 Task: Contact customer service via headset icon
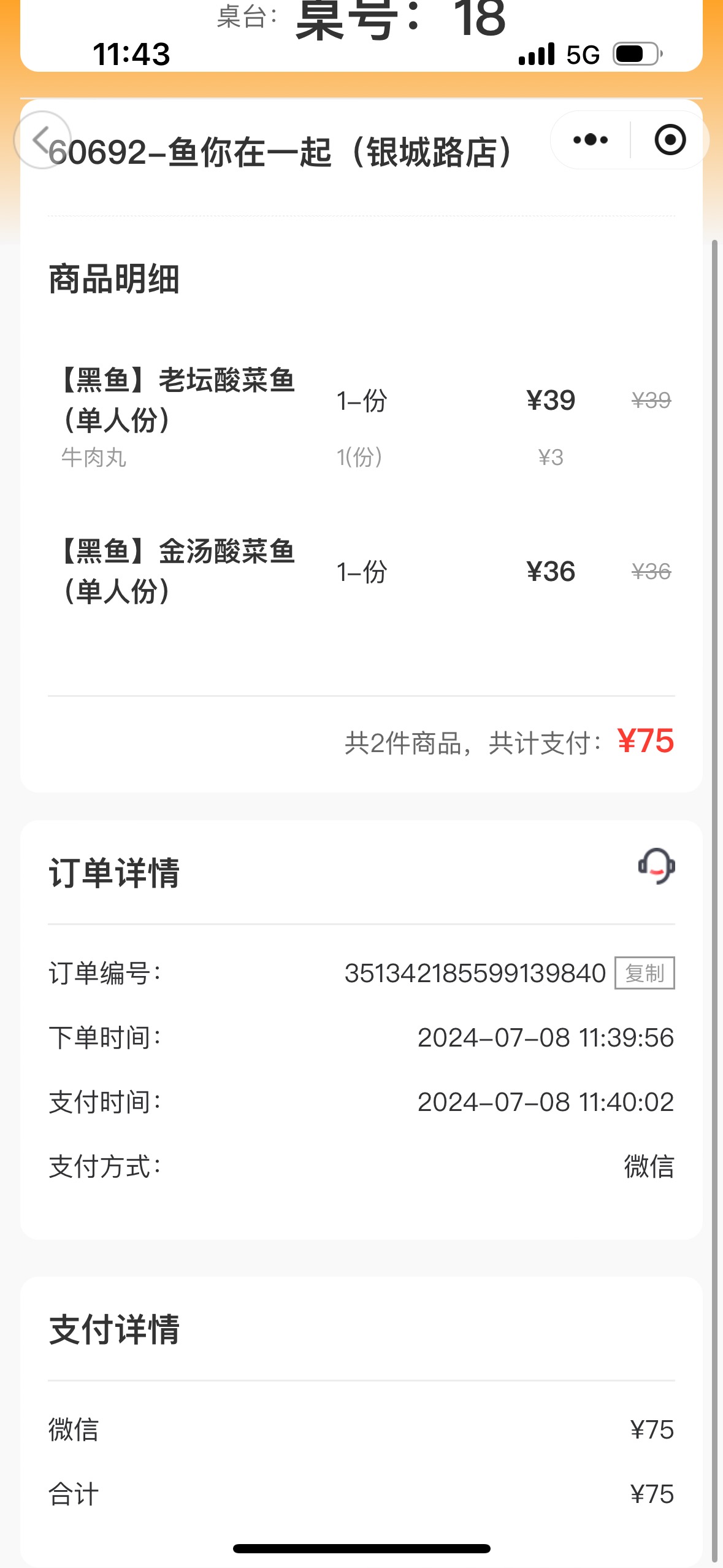coord(656,866)
